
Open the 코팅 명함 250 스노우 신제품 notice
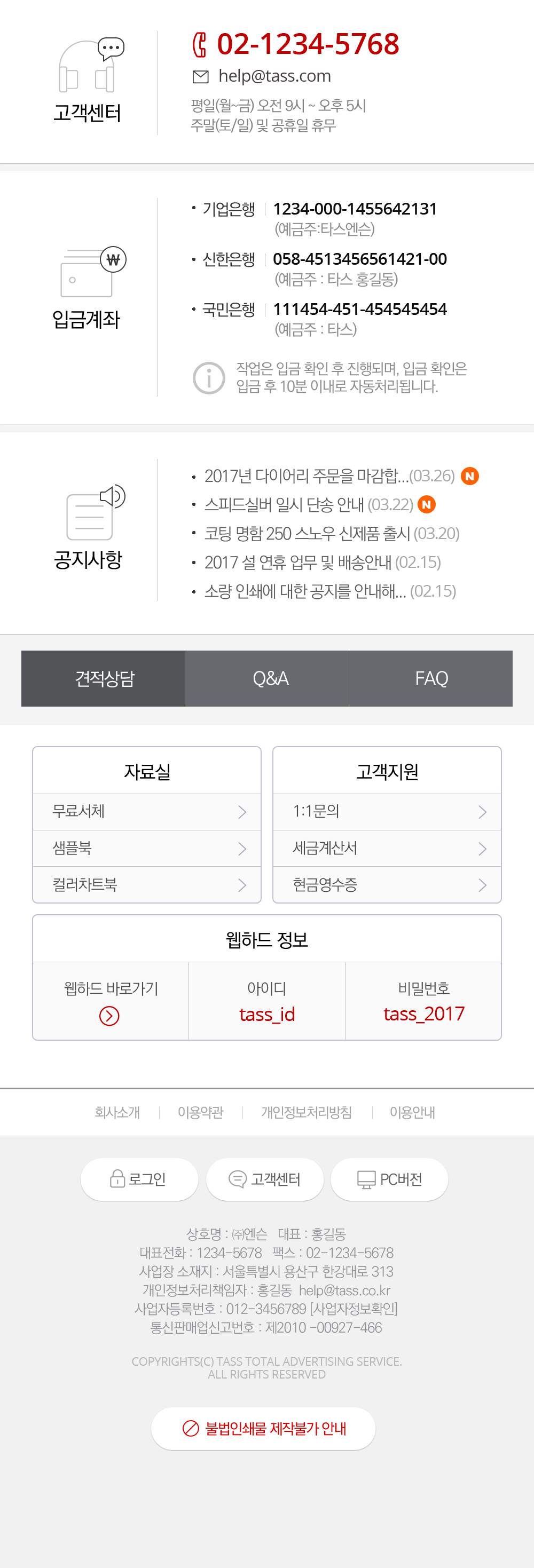331,533
